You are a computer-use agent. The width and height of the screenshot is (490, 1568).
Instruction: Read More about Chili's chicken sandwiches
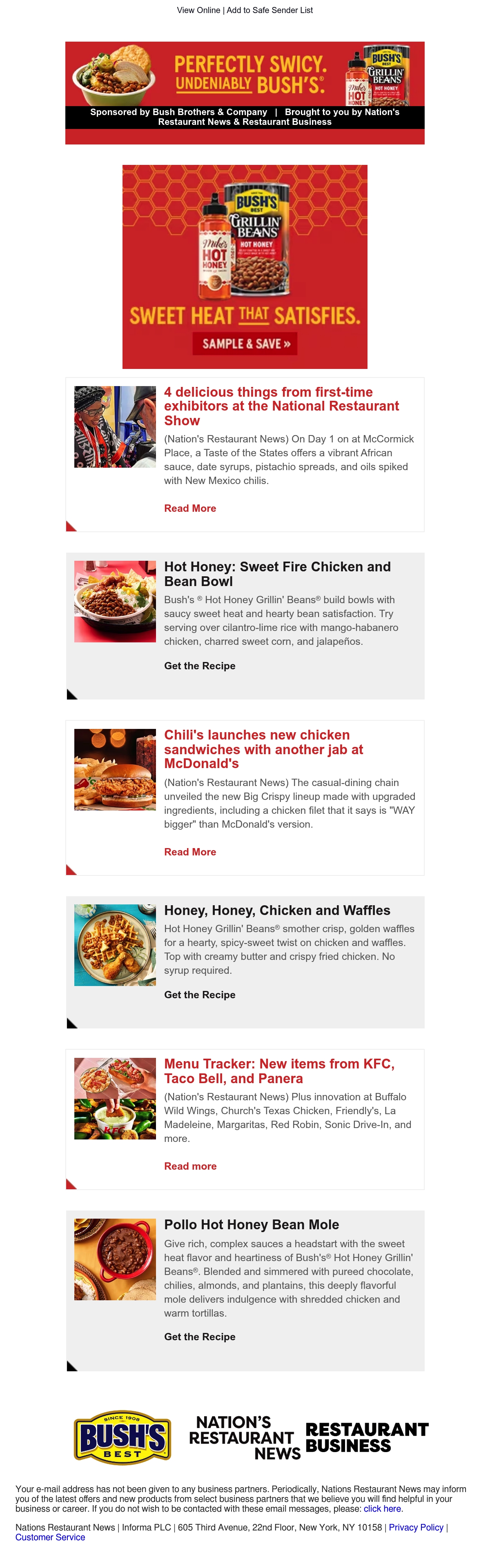pos(190,852)
